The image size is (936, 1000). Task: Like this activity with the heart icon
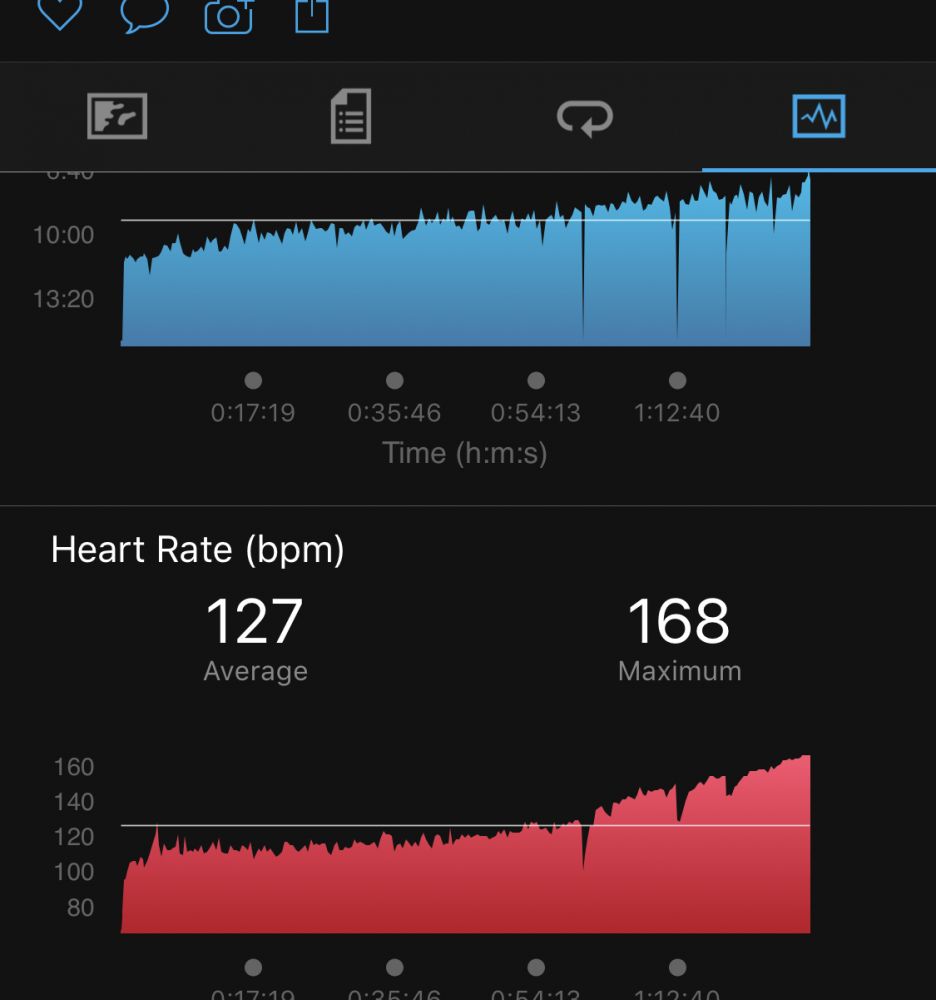pos(59,14)
